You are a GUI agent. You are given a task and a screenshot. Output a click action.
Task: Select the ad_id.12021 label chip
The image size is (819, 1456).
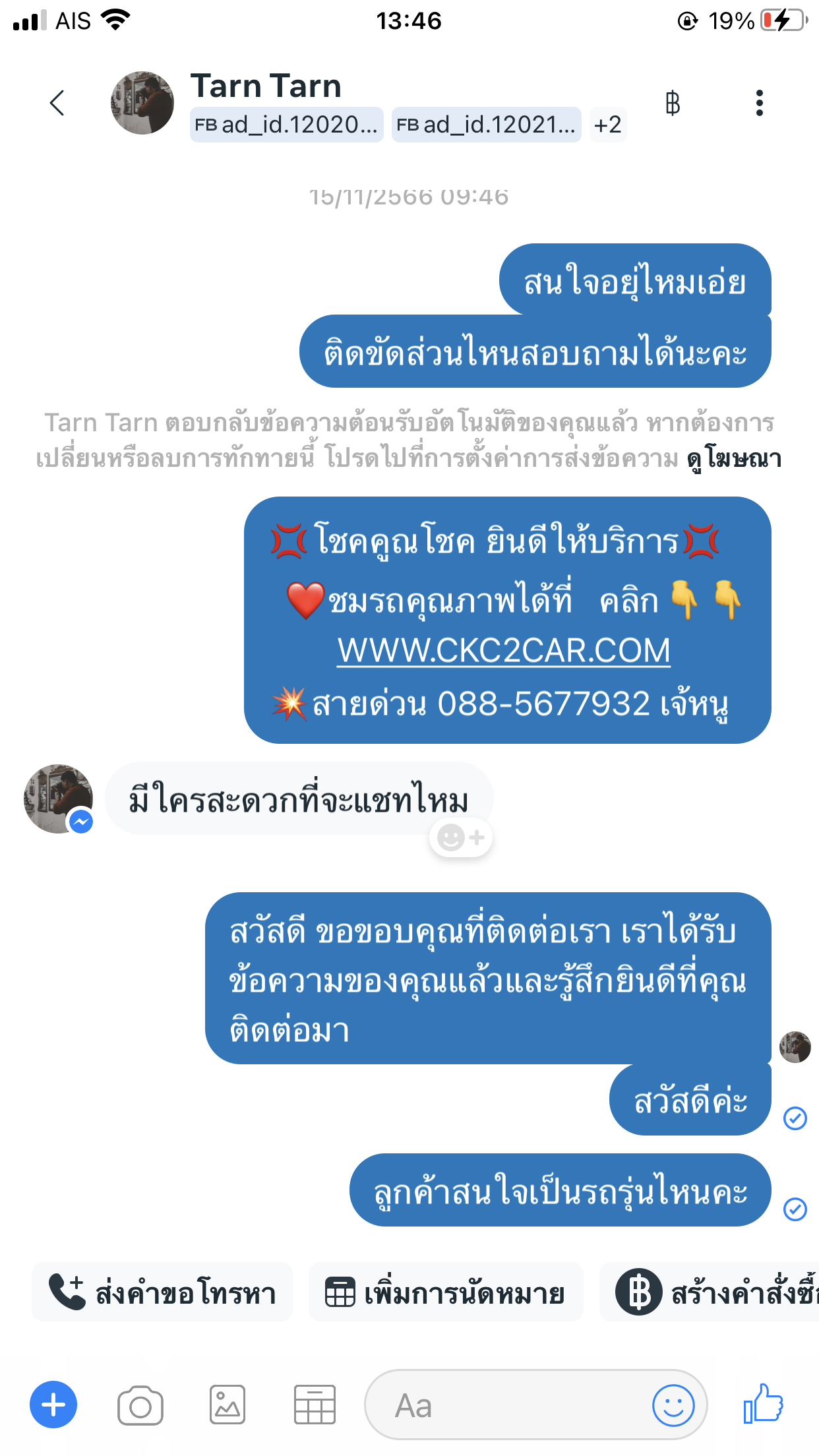coord(487,125)
